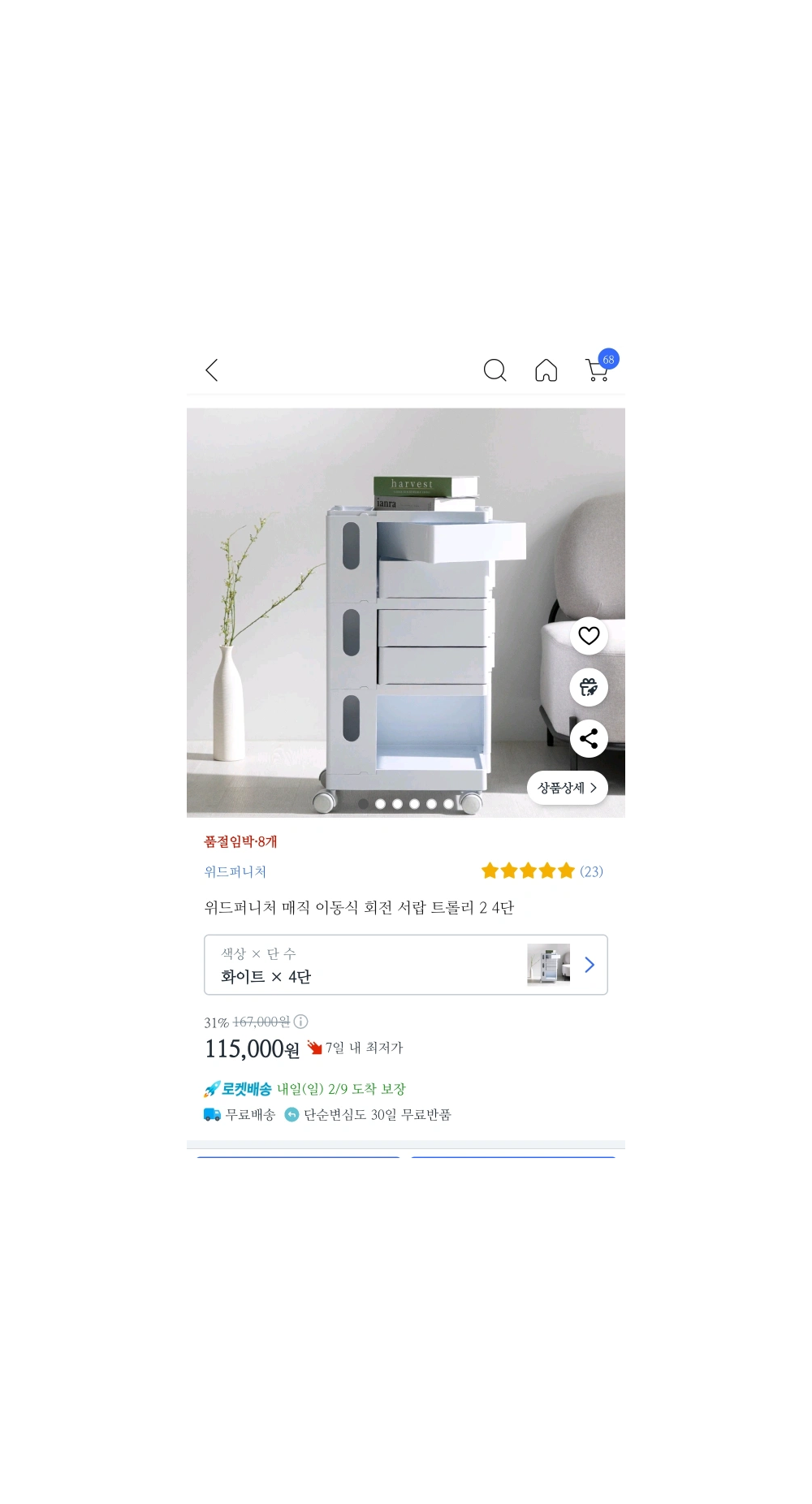Add product to wishlist with heart icon

(589, 636)
